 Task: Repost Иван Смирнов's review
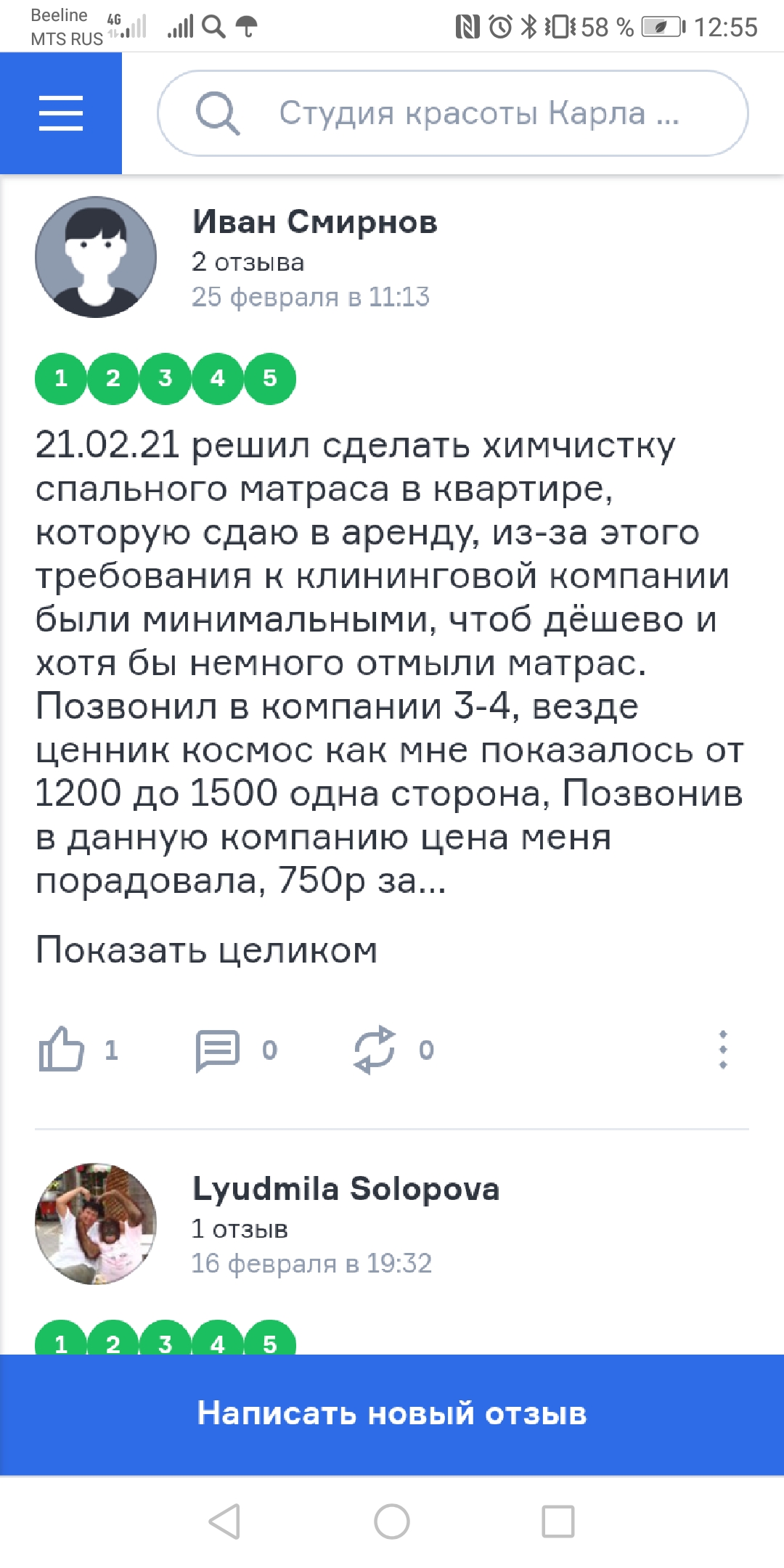375,1050
